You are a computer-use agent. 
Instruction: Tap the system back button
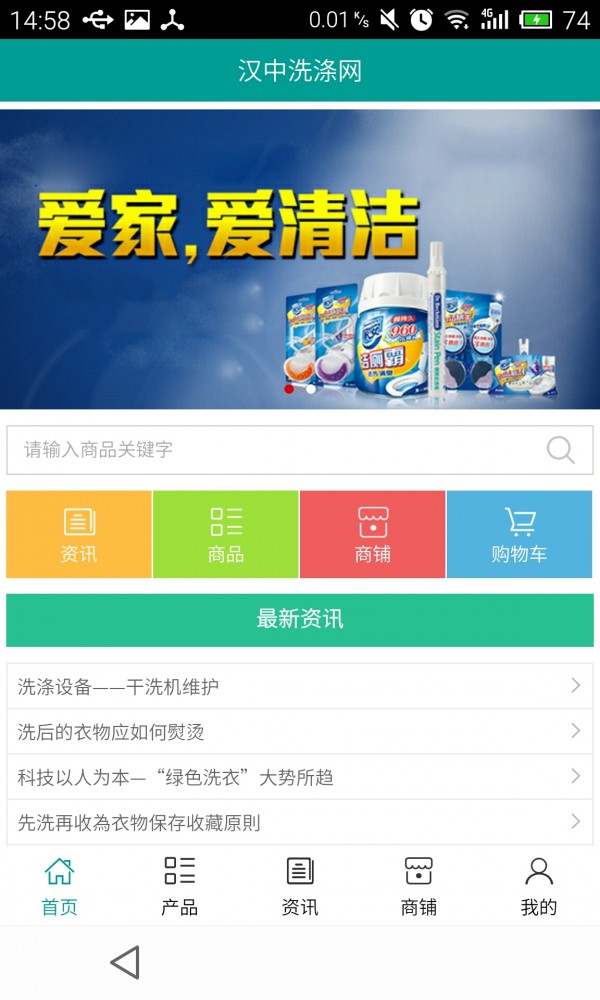125,963
